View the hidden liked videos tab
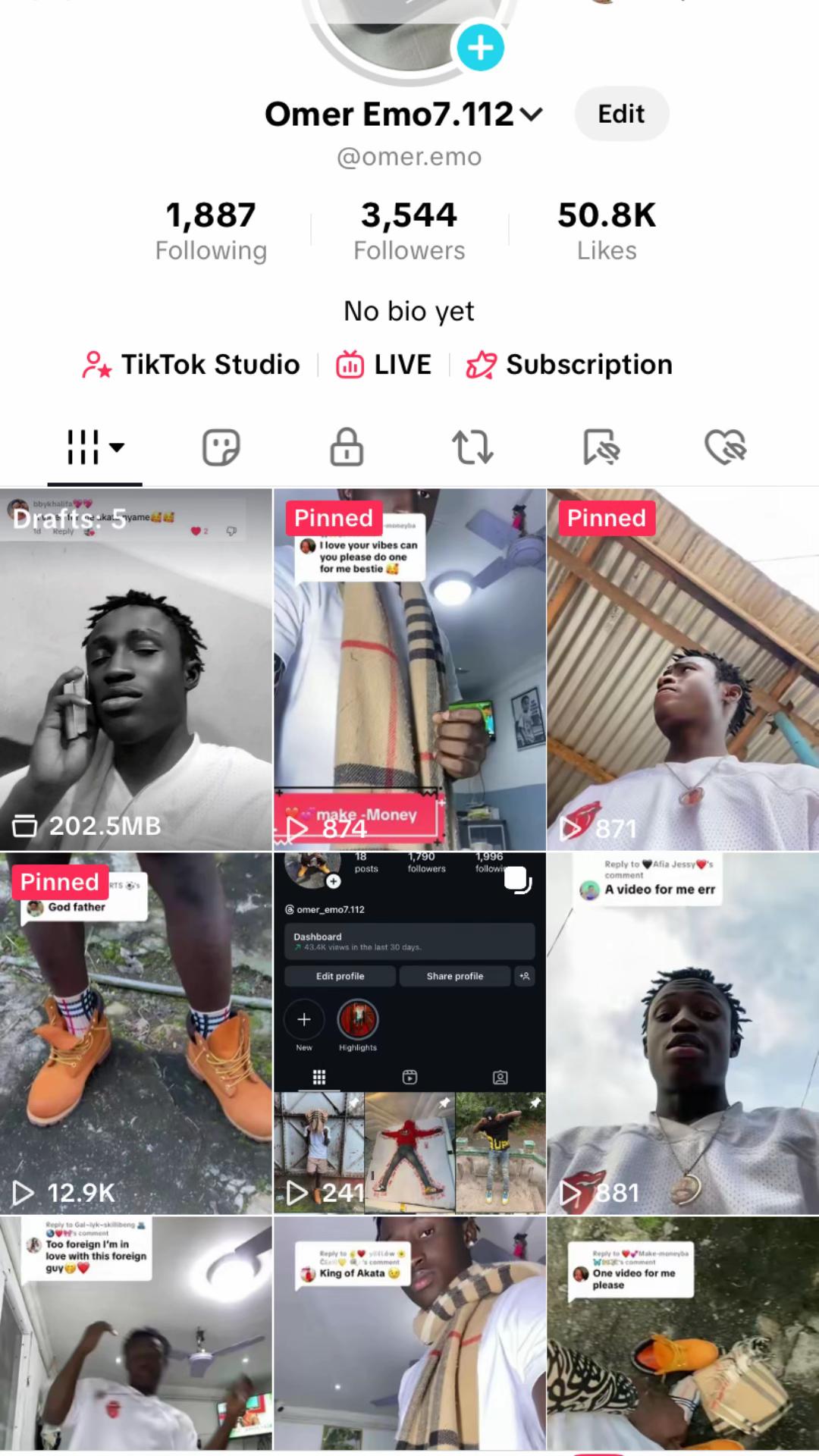This screenshot has height=1456, width=819. [725, 447]
